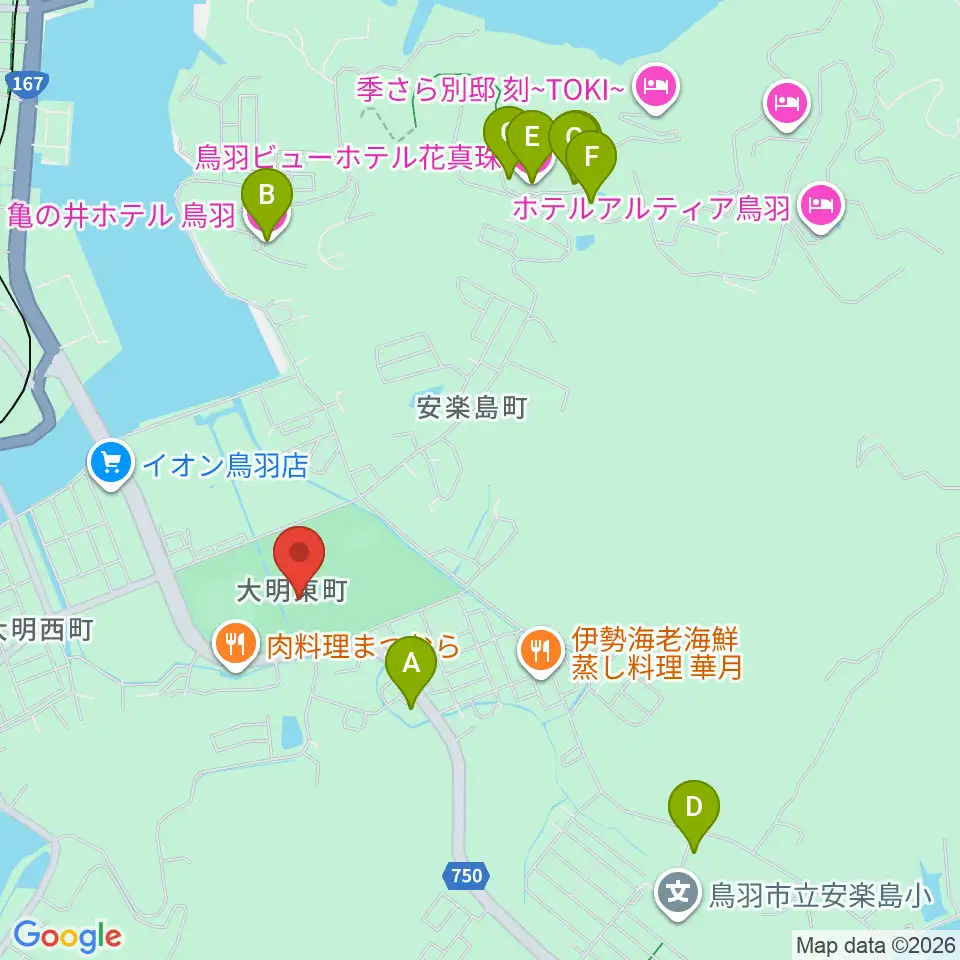960x960 pixels.
Task: Tap the red location pin at 大明東町
Action: click(299, 556)
